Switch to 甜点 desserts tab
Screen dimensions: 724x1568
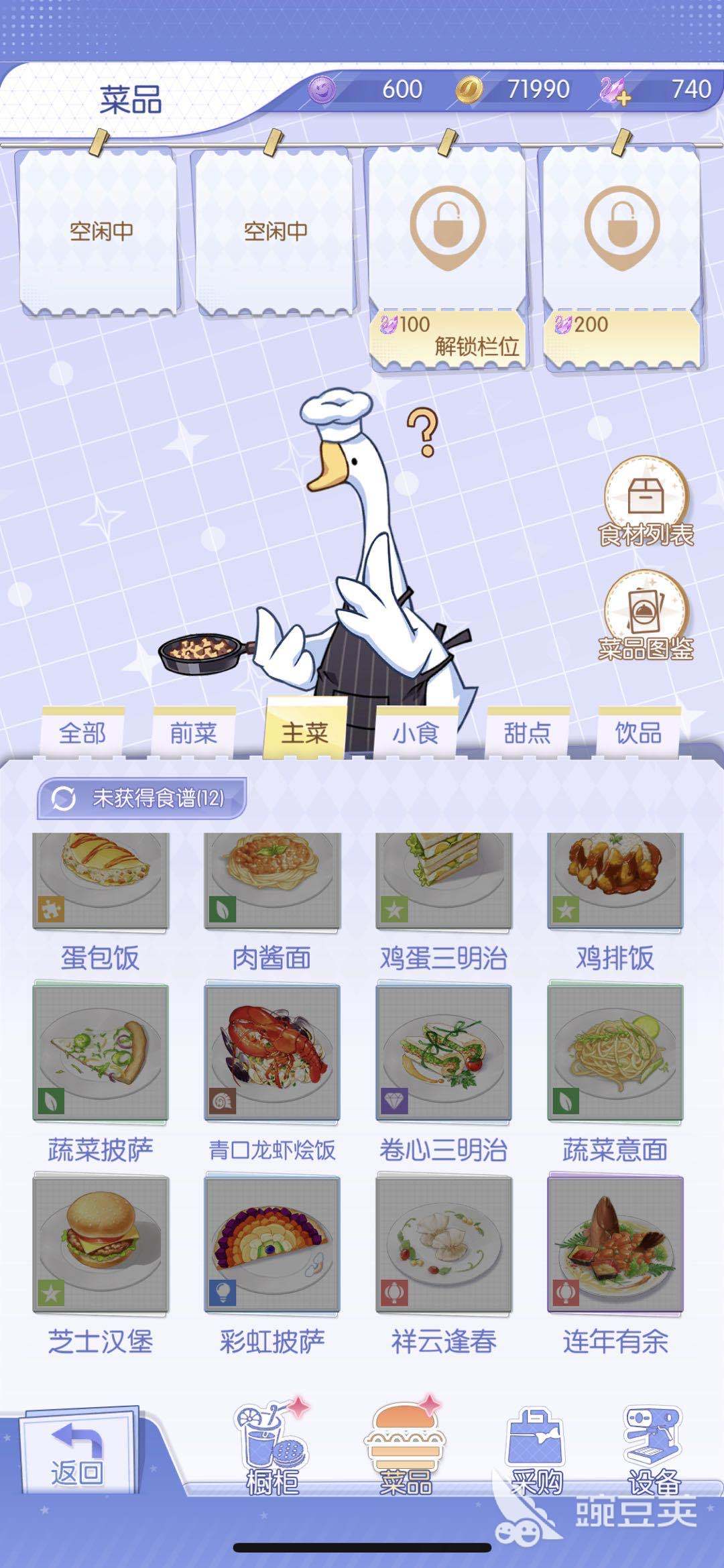point(527,733)
